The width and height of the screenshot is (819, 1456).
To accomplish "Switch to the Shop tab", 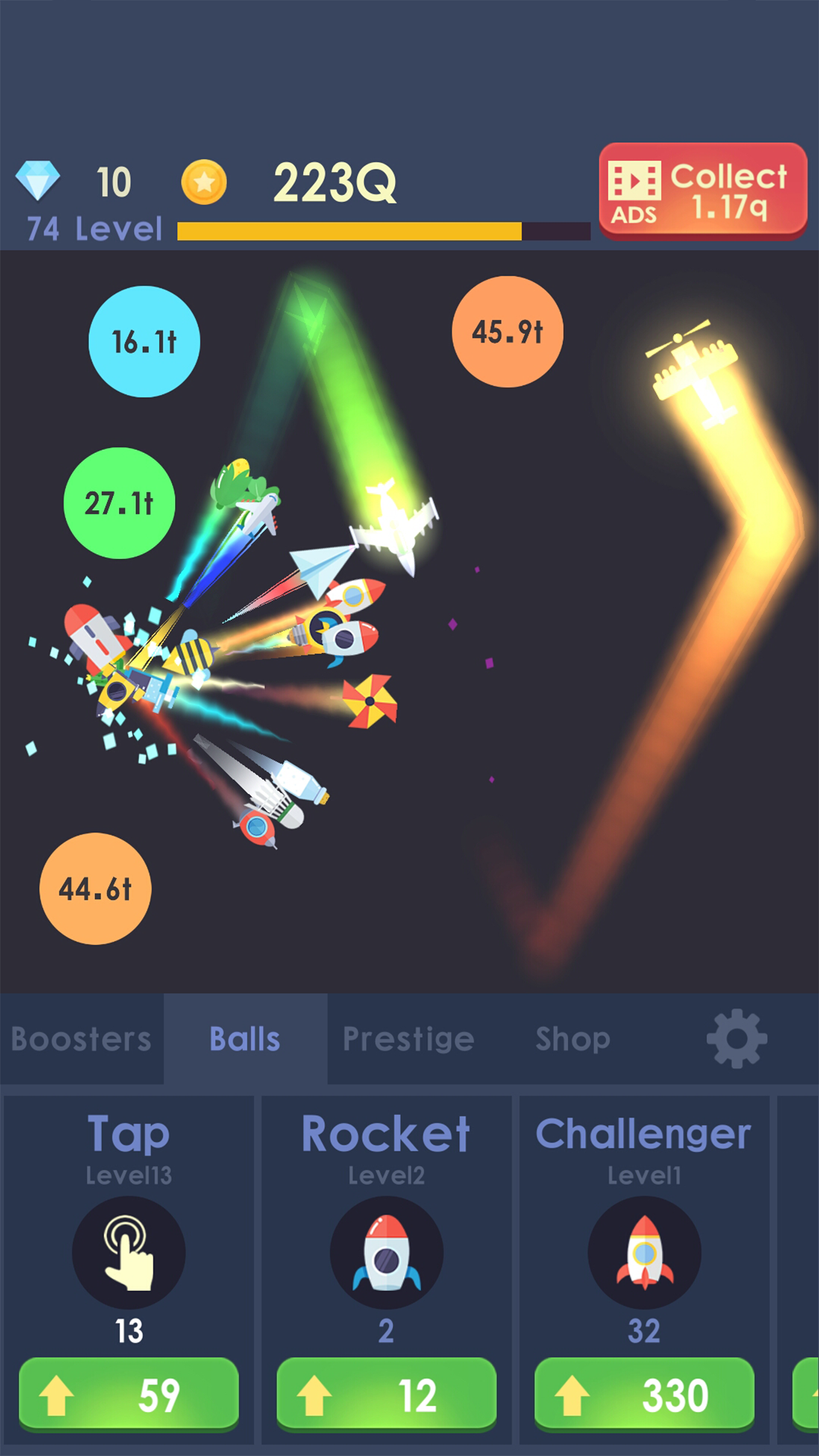I will click(571, 1037).
